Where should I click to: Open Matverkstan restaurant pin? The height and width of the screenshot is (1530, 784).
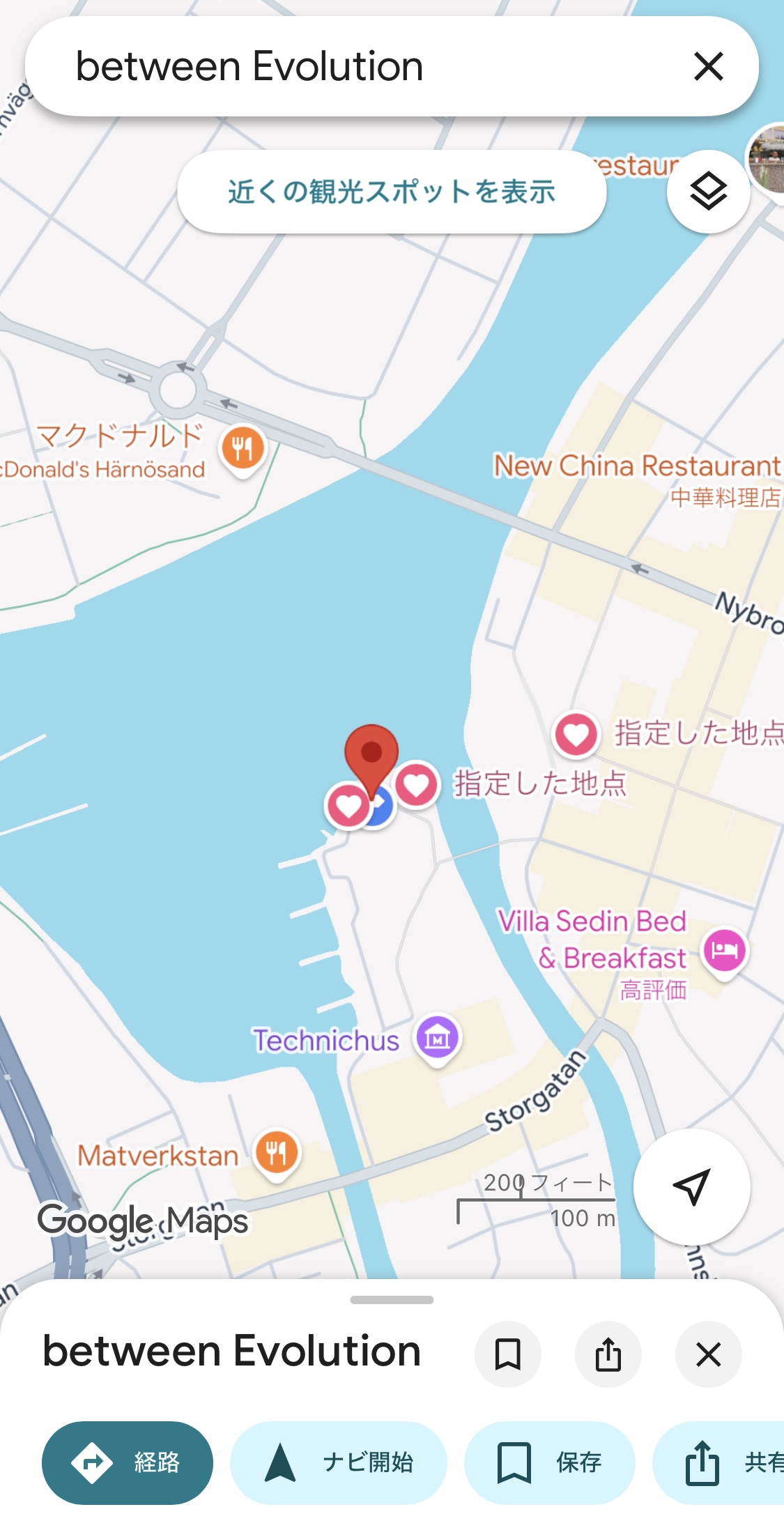point(277,1153)
